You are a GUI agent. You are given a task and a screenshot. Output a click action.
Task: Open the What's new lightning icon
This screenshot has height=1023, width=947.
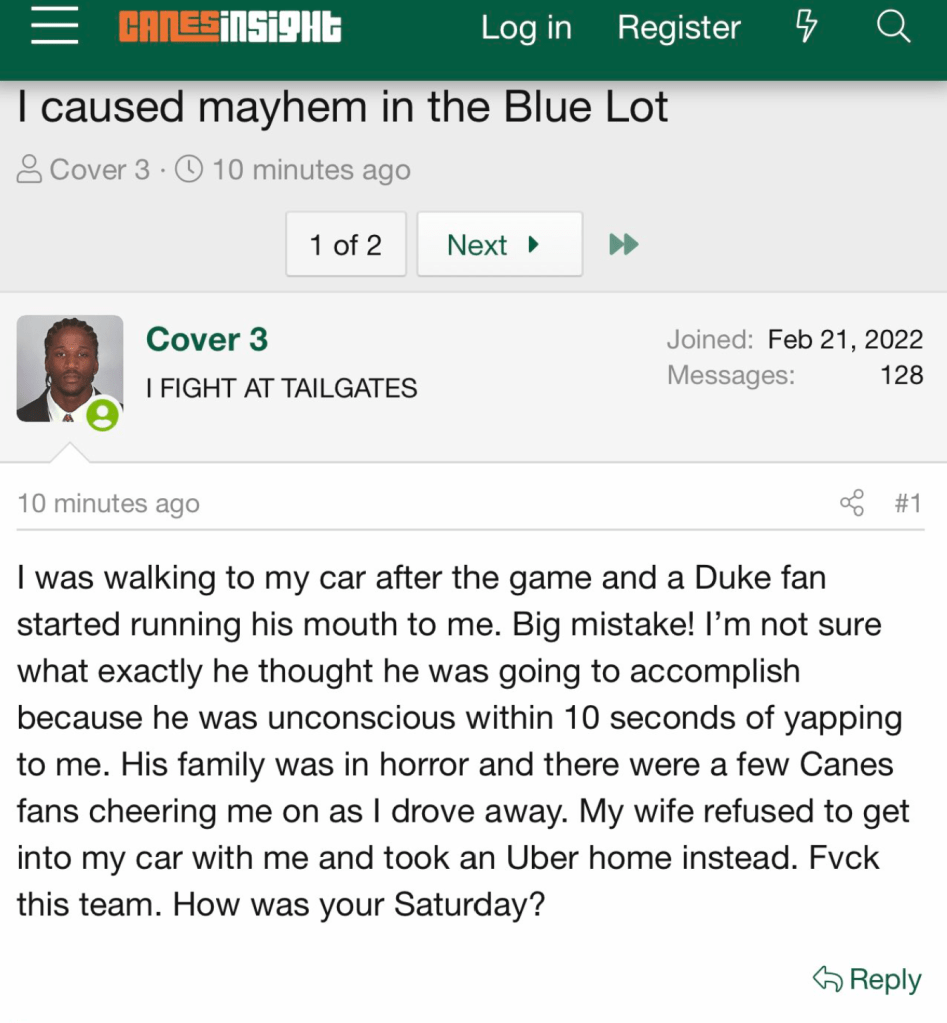pyautogui.click(x=806, y=28)
